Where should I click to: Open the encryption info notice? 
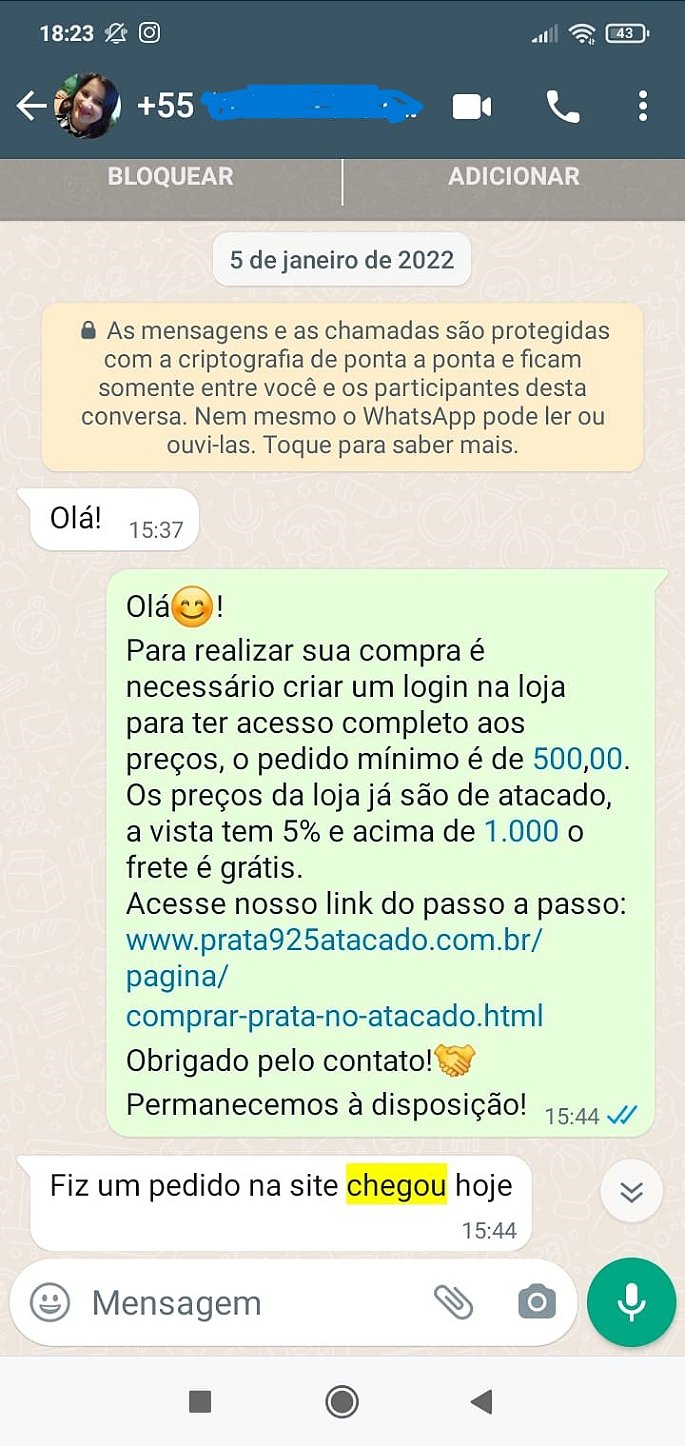[342, 387]
